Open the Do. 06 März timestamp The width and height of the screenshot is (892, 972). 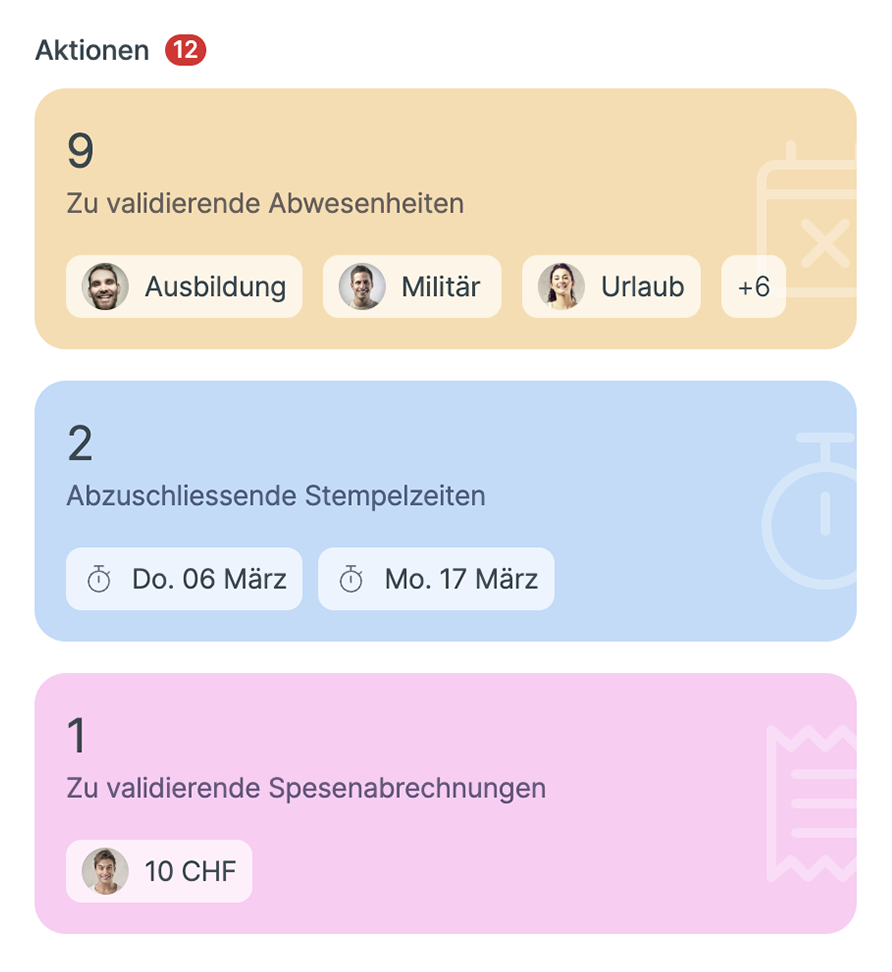[x=184, y=579]
